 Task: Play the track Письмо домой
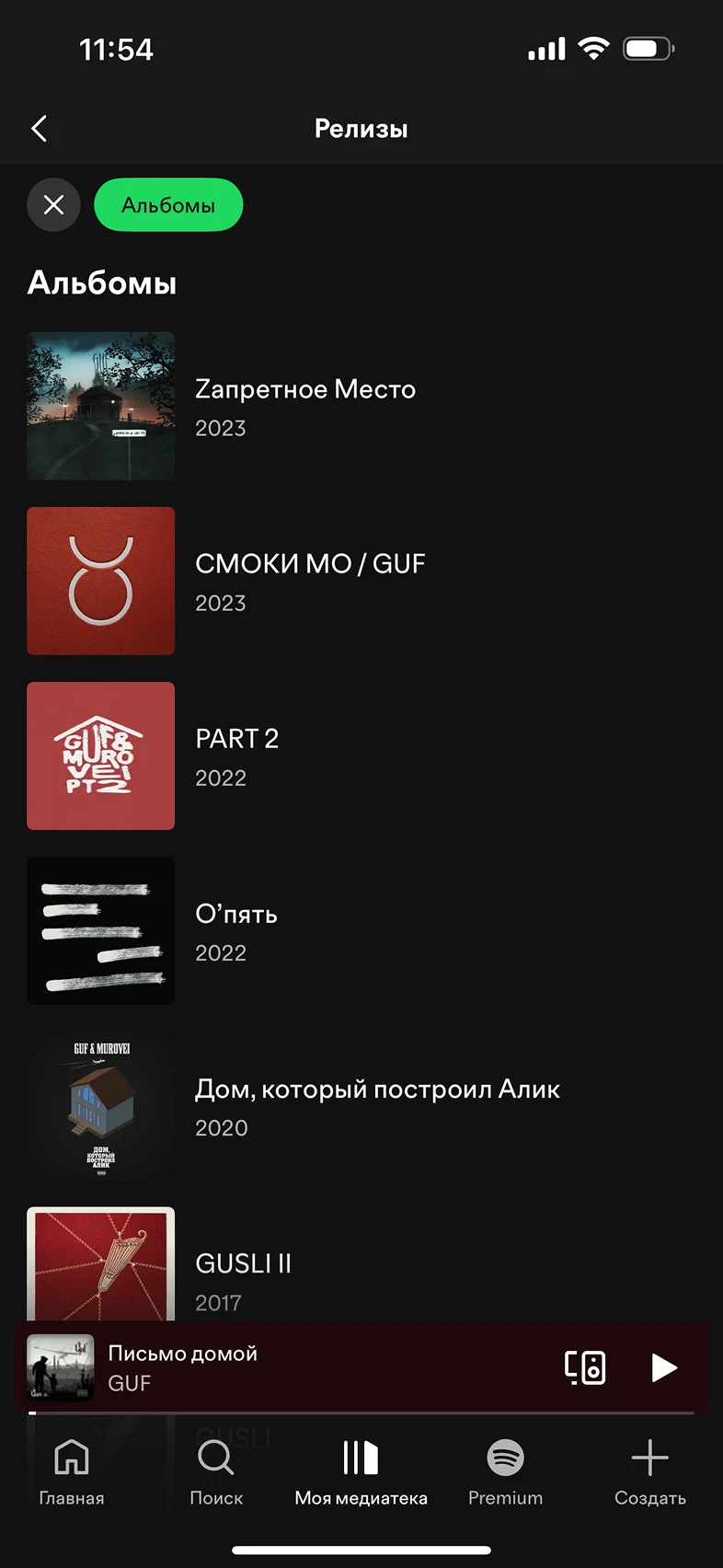pyautogui.click(x=663, y=1367)
